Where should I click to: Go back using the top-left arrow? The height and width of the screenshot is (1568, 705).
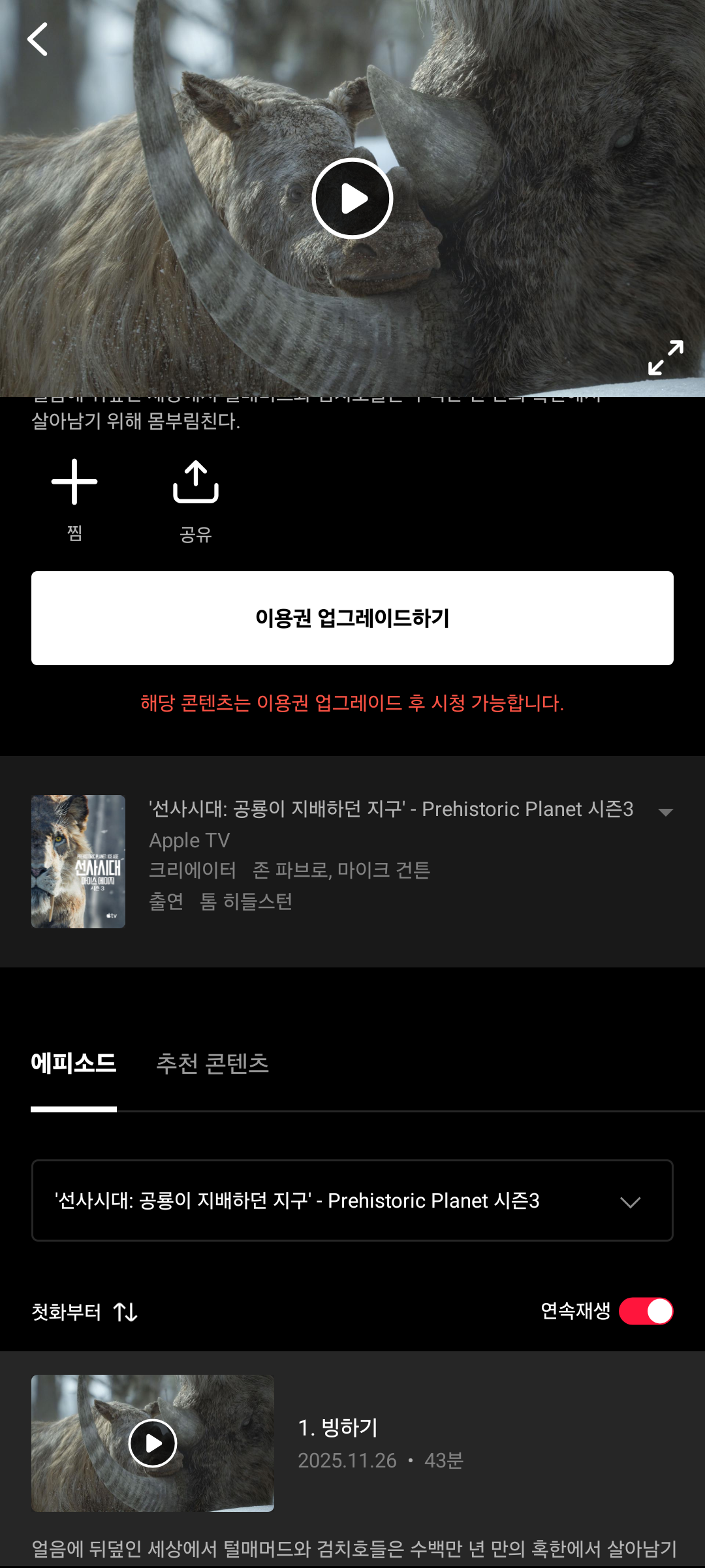click(38, 39)
